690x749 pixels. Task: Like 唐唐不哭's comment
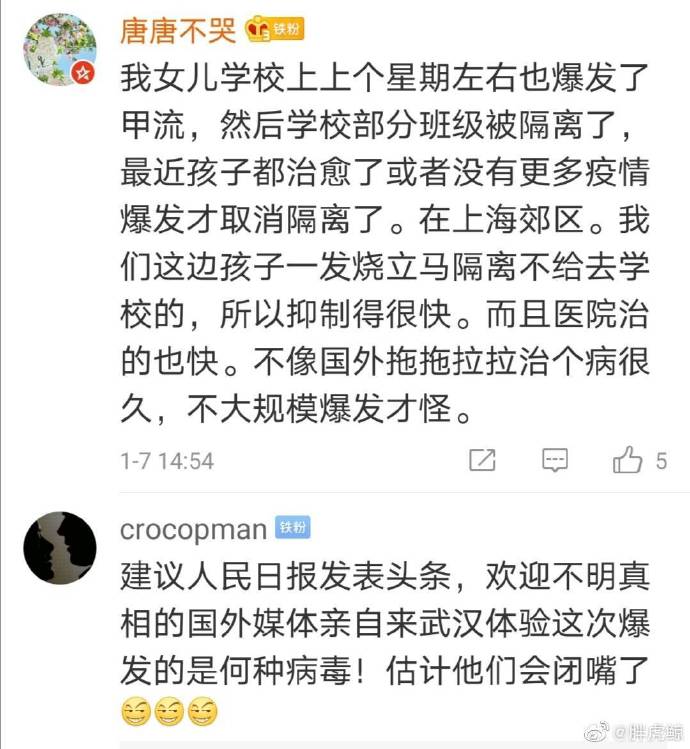[628, 460]
